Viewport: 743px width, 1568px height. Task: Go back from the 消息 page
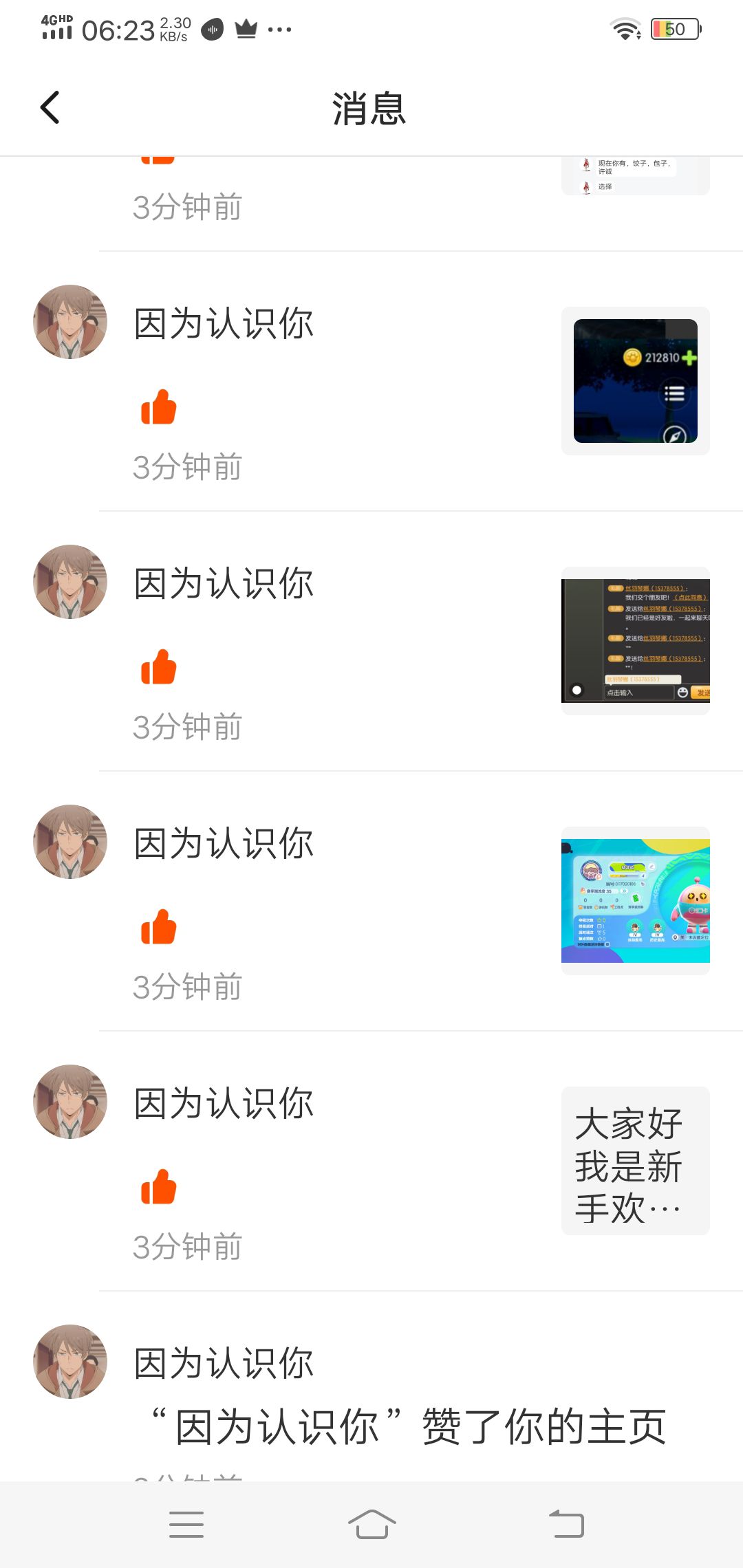pos(50,107)
